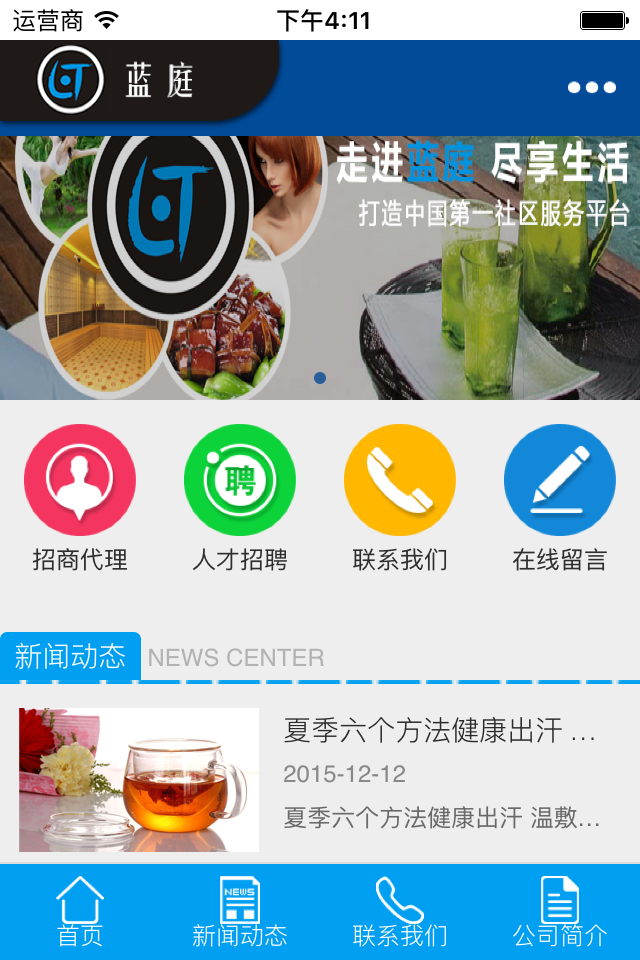Select the 新闻动态 section tab
The width and height of the screenshot is (640, 960).
pyautogui.click(x=71, y=656)
